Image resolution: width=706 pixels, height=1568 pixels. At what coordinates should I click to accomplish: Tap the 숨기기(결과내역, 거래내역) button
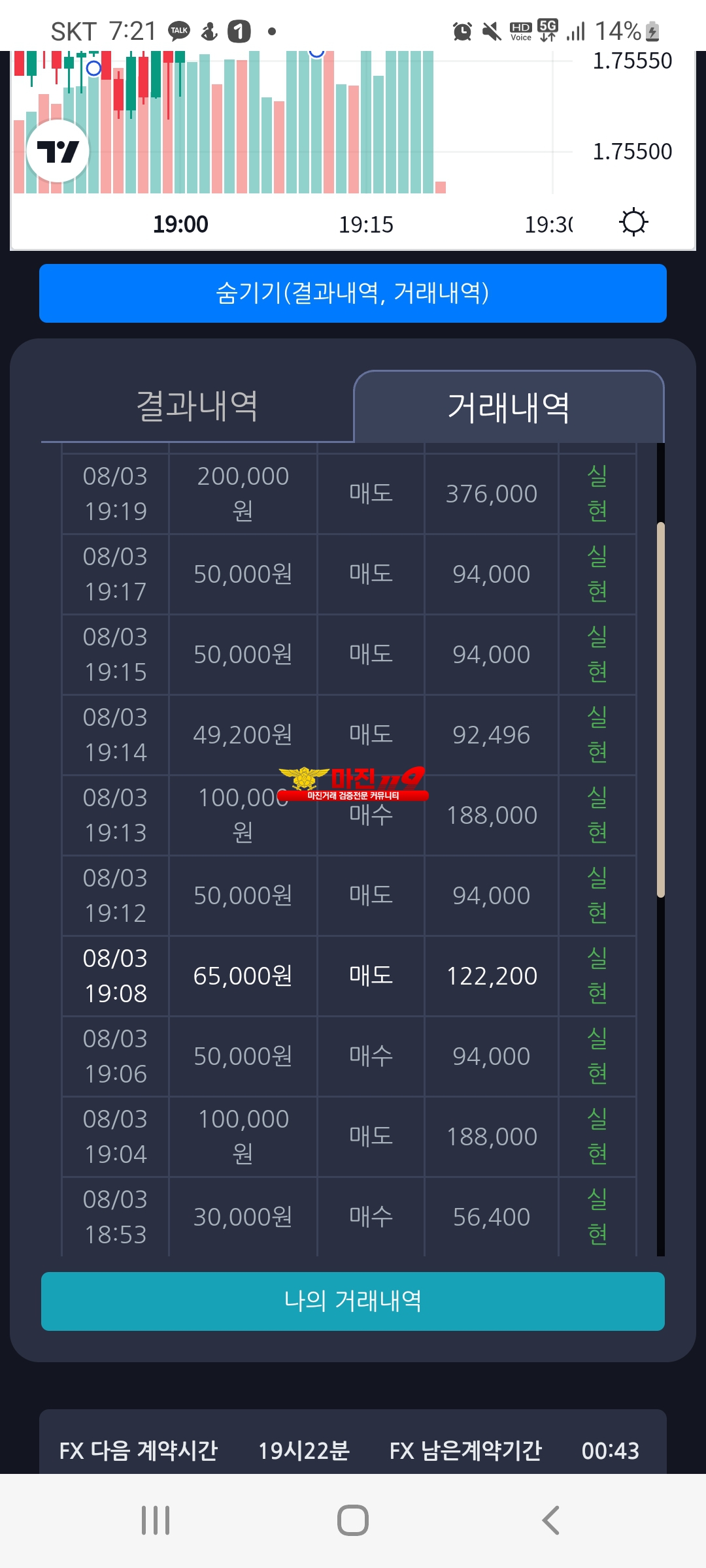tap(353, 293)
